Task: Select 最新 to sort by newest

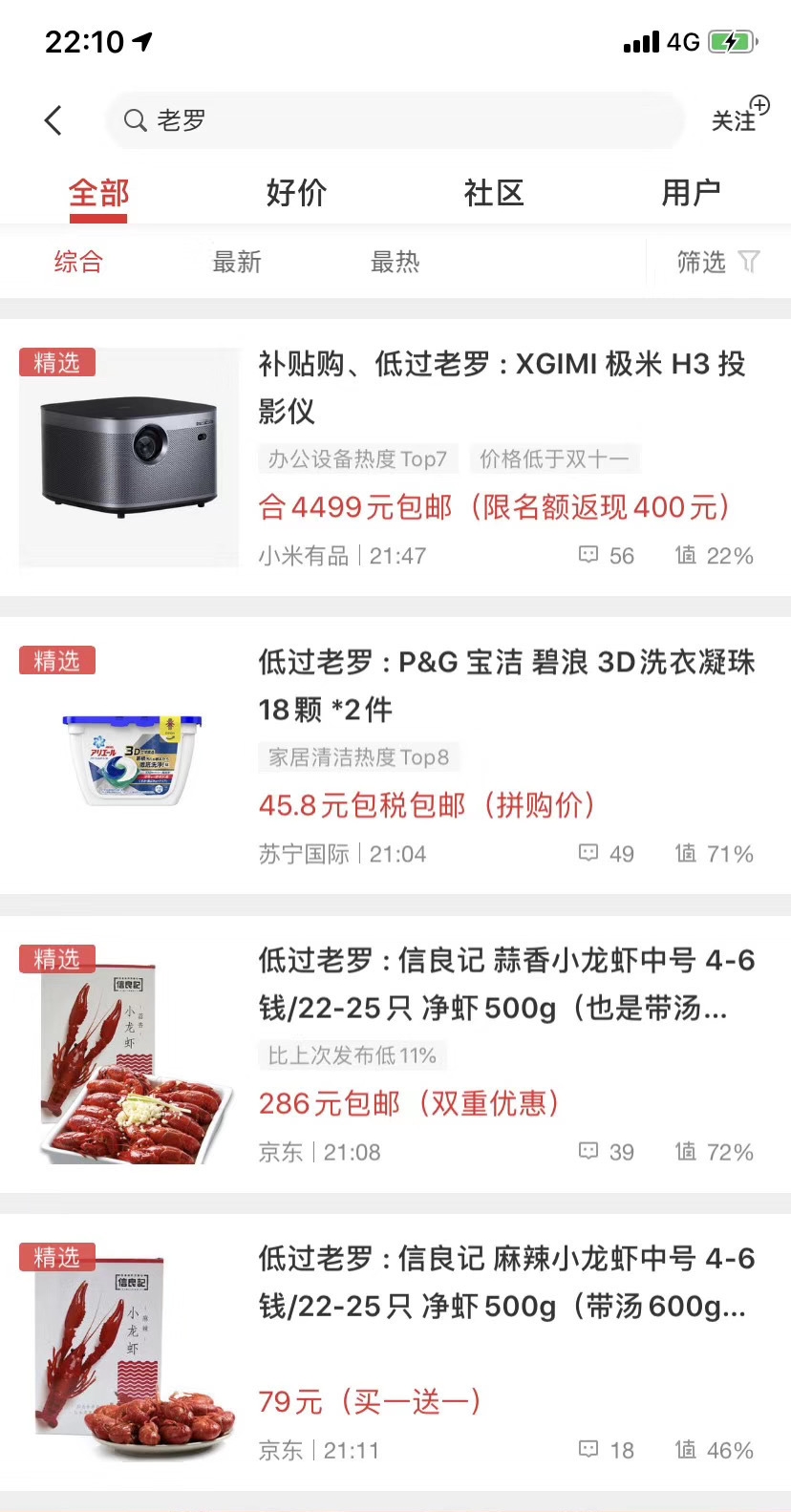Action: [237, 262]
